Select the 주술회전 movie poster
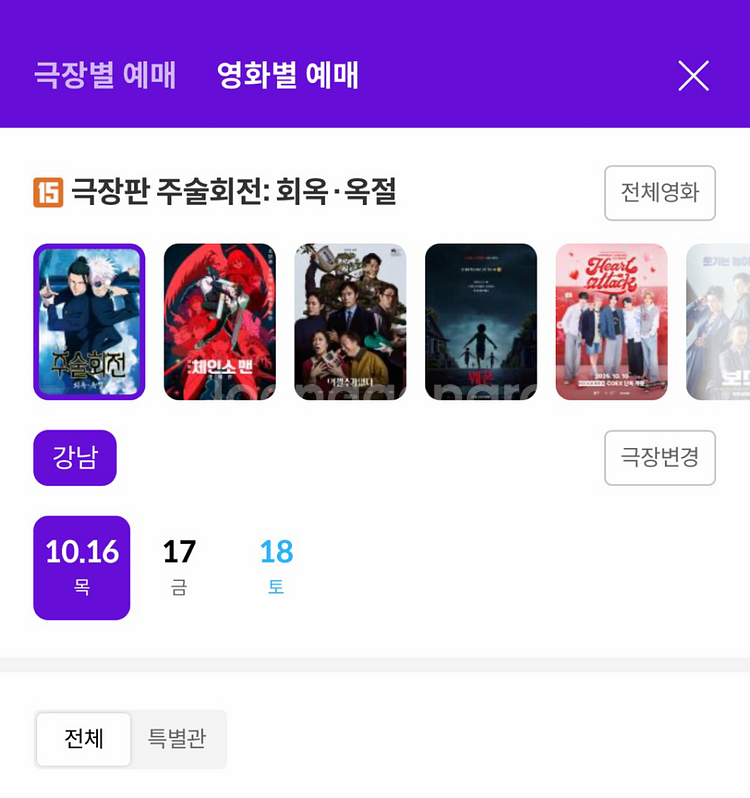750x798 pixels. pyautogui.click(x=89, y=322)
